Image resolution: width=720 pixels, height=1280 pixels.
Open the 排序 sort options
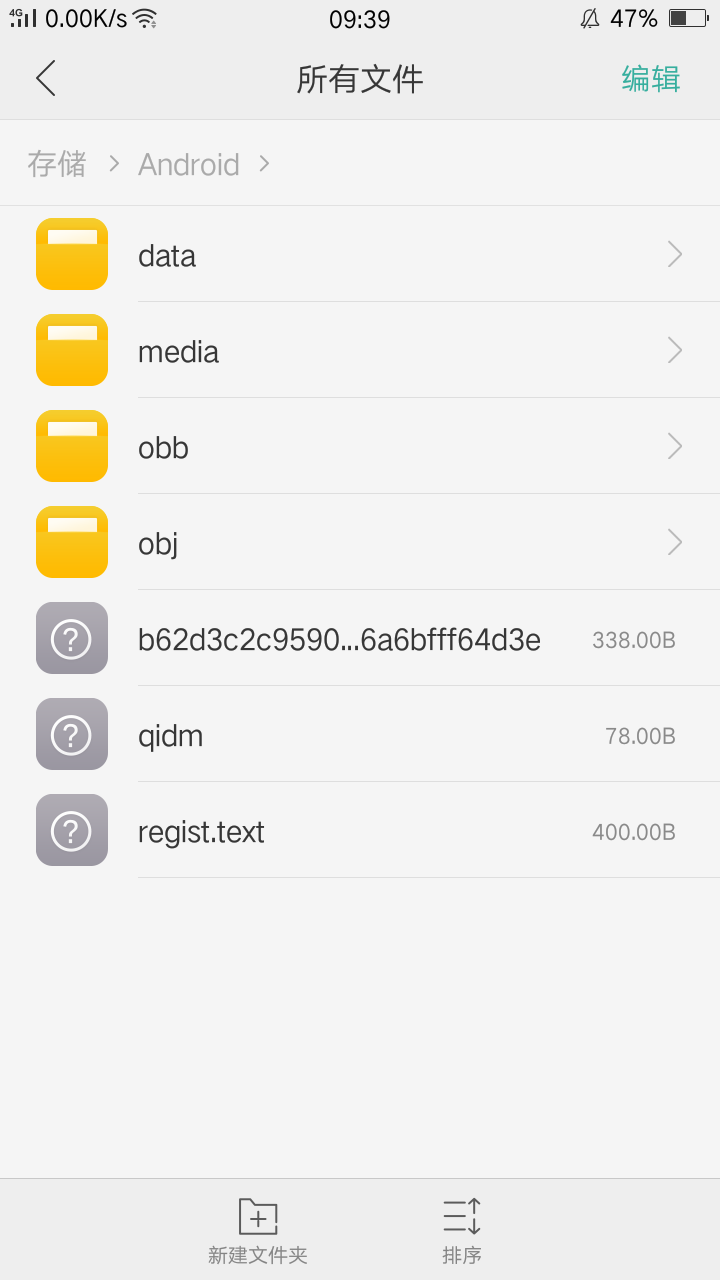[462, 1230]
